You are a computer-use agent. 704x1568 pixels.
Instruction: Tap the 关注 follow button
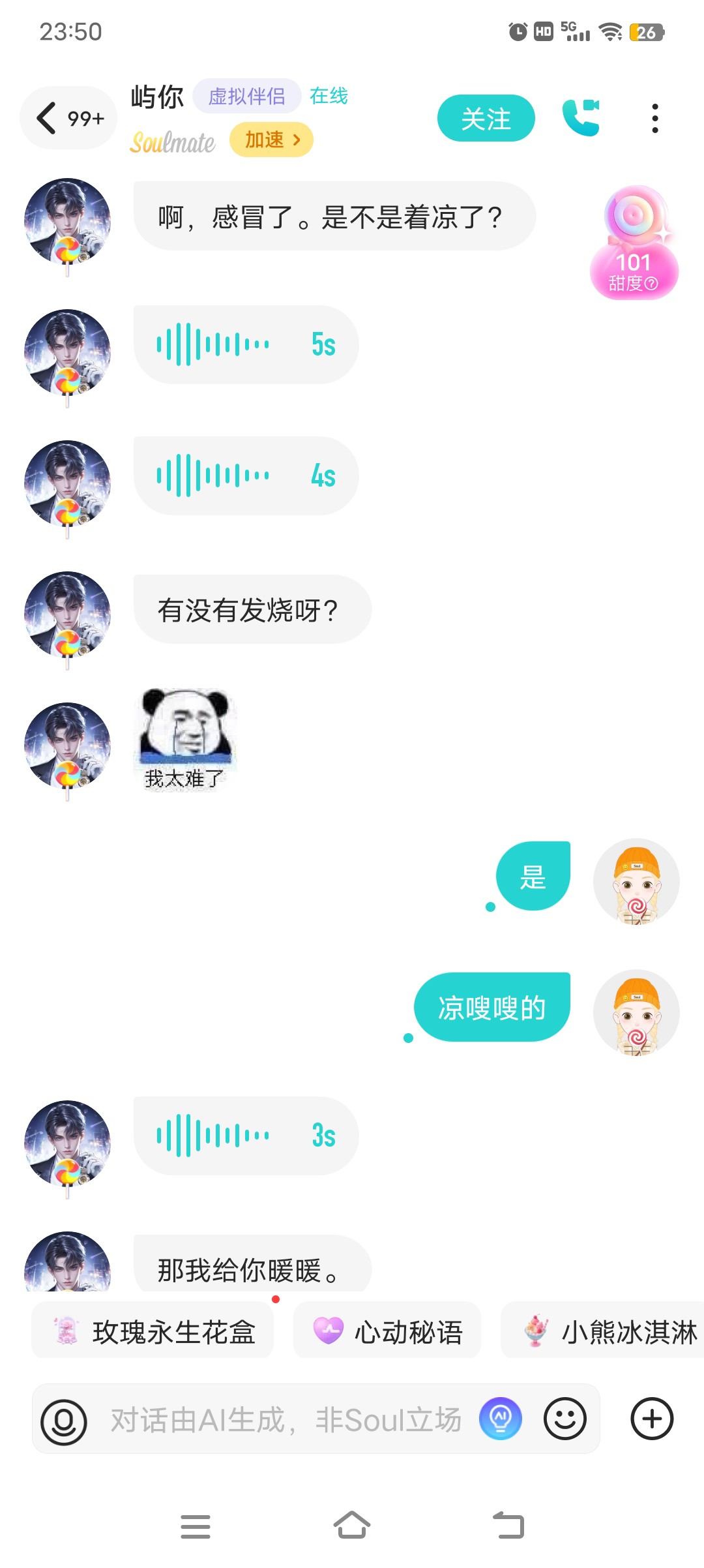point(486,118)
